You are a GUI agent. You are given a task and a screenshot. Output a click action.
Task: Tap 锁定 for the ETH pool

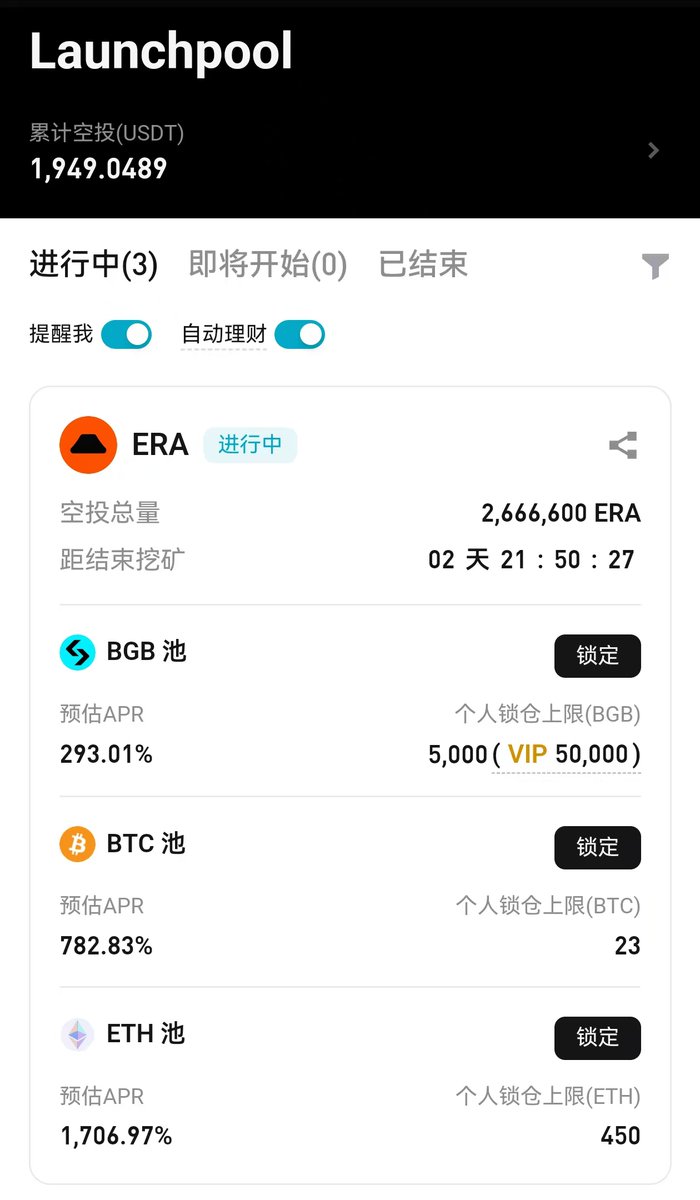(598, 1038)
